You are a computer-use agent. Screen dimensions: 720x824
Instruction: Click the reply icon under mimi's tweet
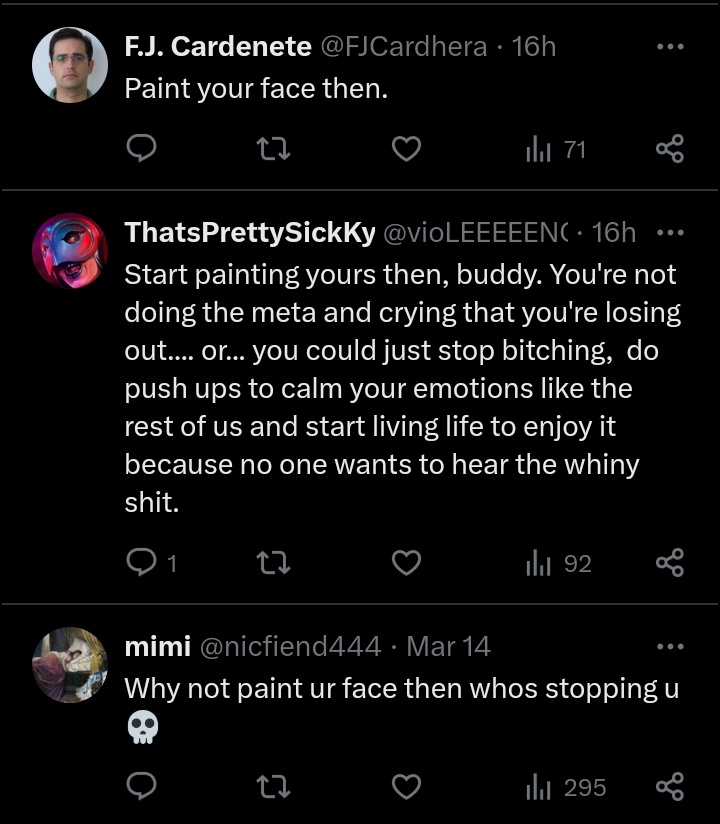coord(141,787)
